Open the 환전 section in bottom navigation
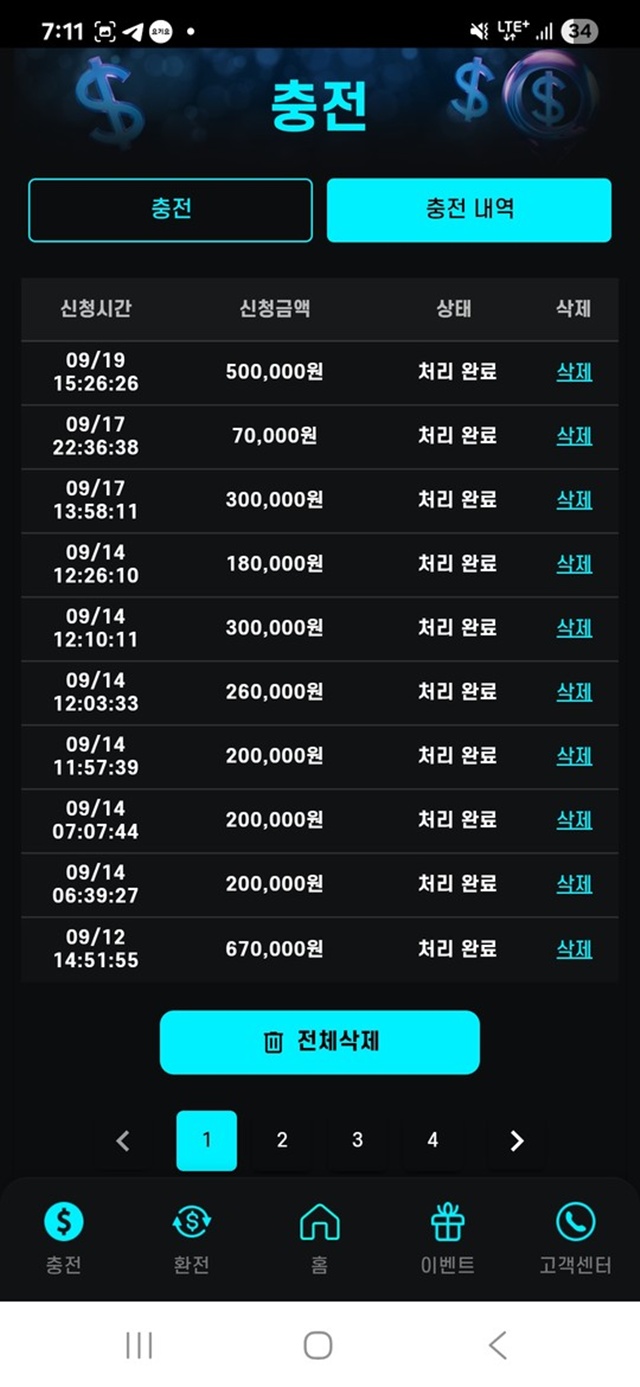Viewport: 640px width, 1387px height. tap(191, 1238)
